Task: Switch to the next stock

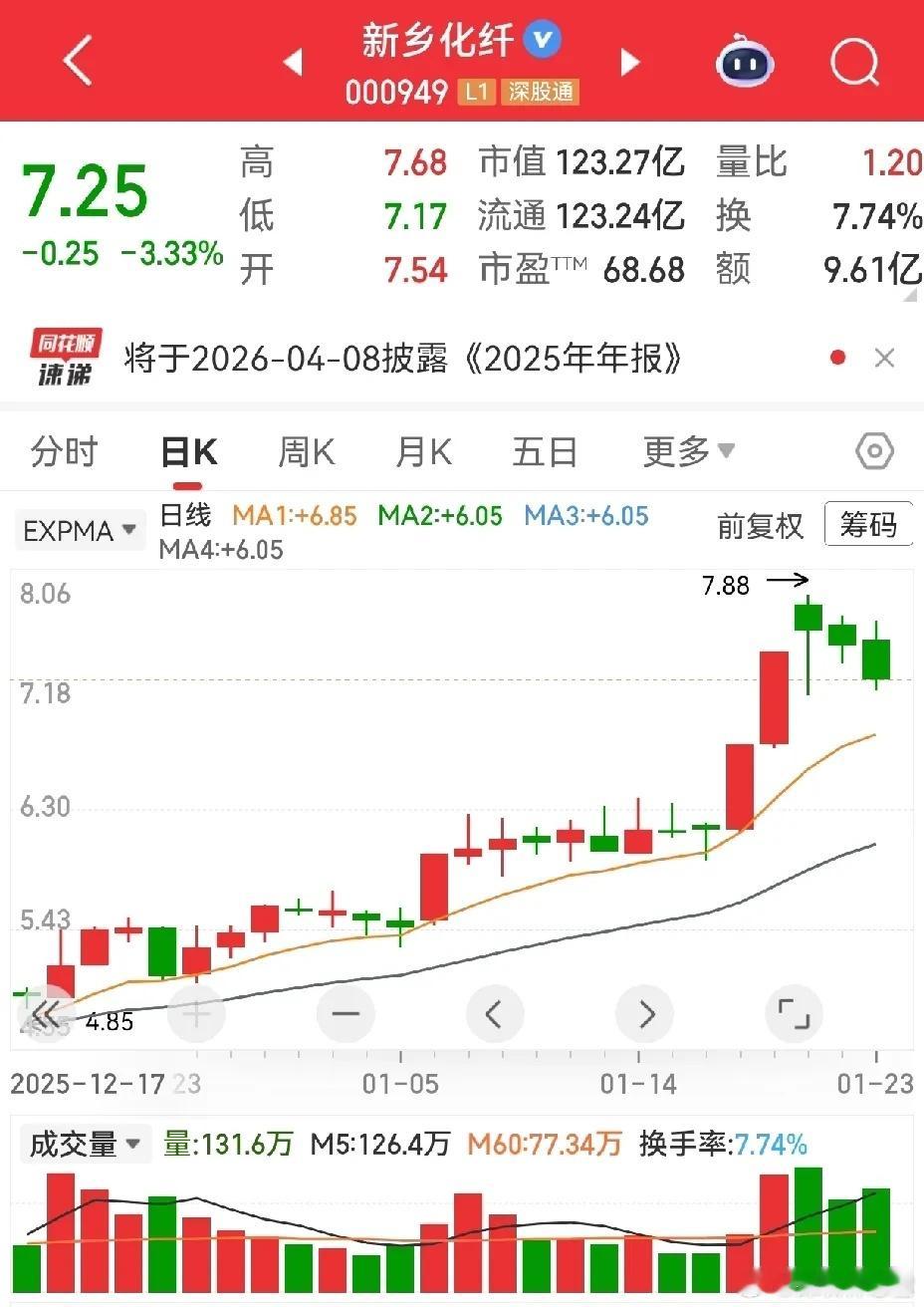Action: pyautogui.click(x=630, y=63)
